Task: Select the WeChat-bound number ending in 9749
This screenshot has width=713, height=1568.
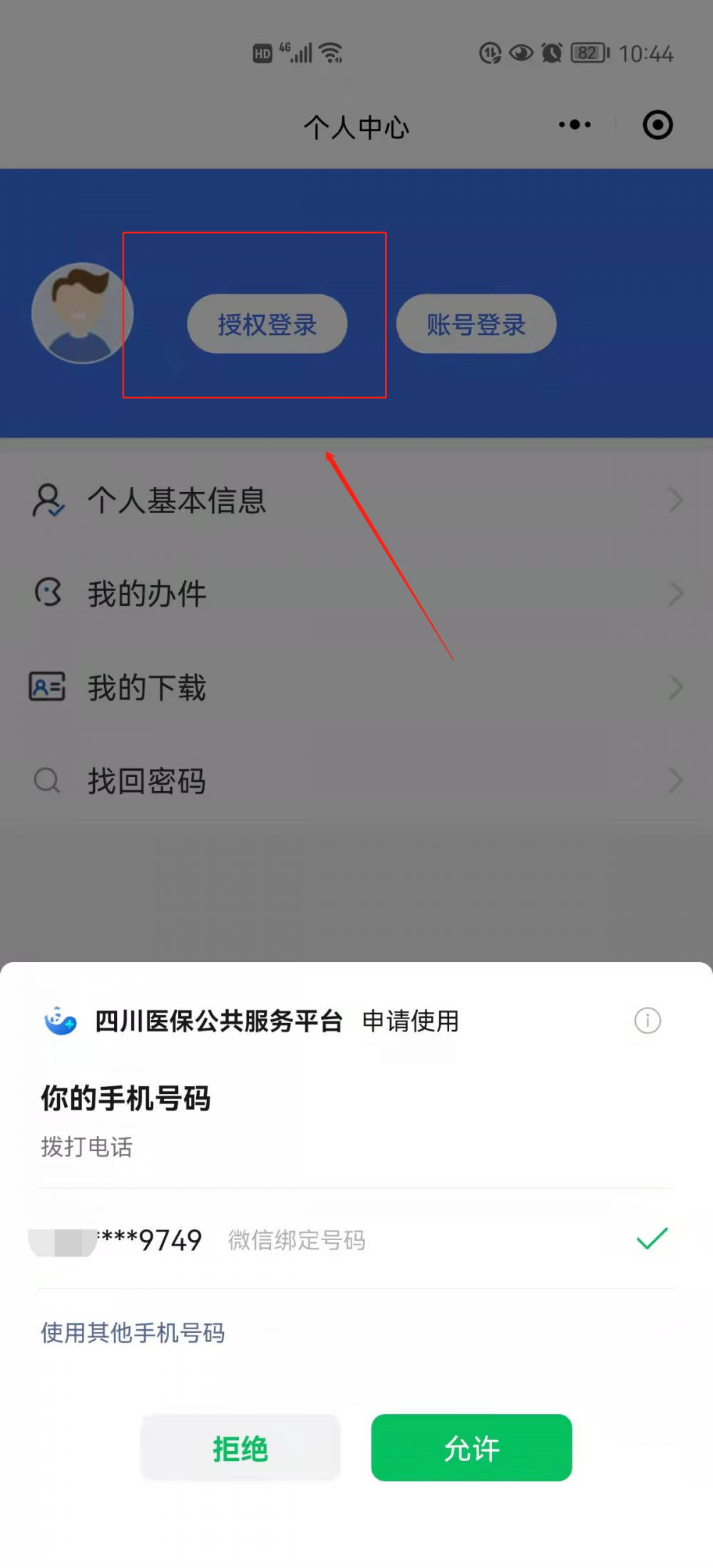Action: tap(349, 1239)
